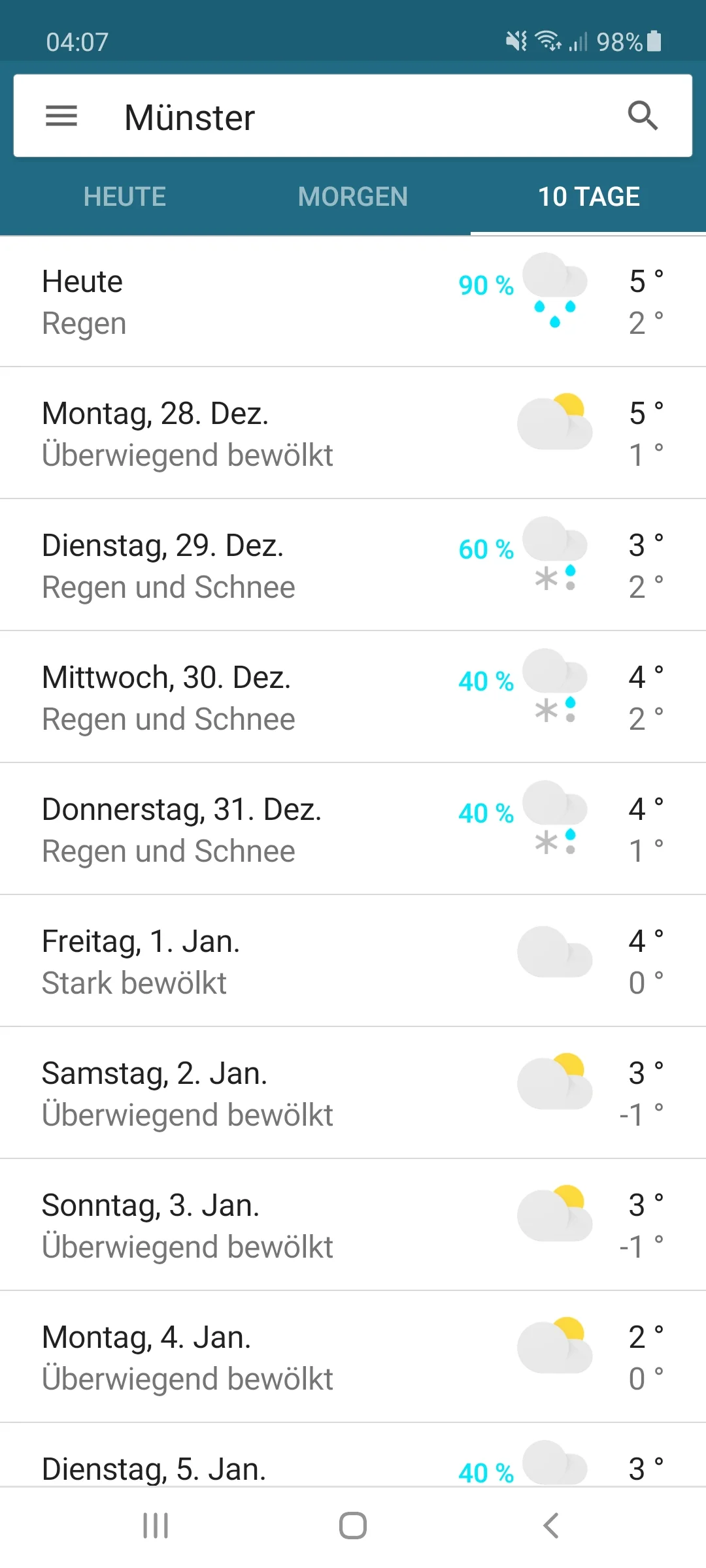Viewport: 706px width, 1568px height.
Task: Open the hamburger navigation menu
Action: click(61, 116)
